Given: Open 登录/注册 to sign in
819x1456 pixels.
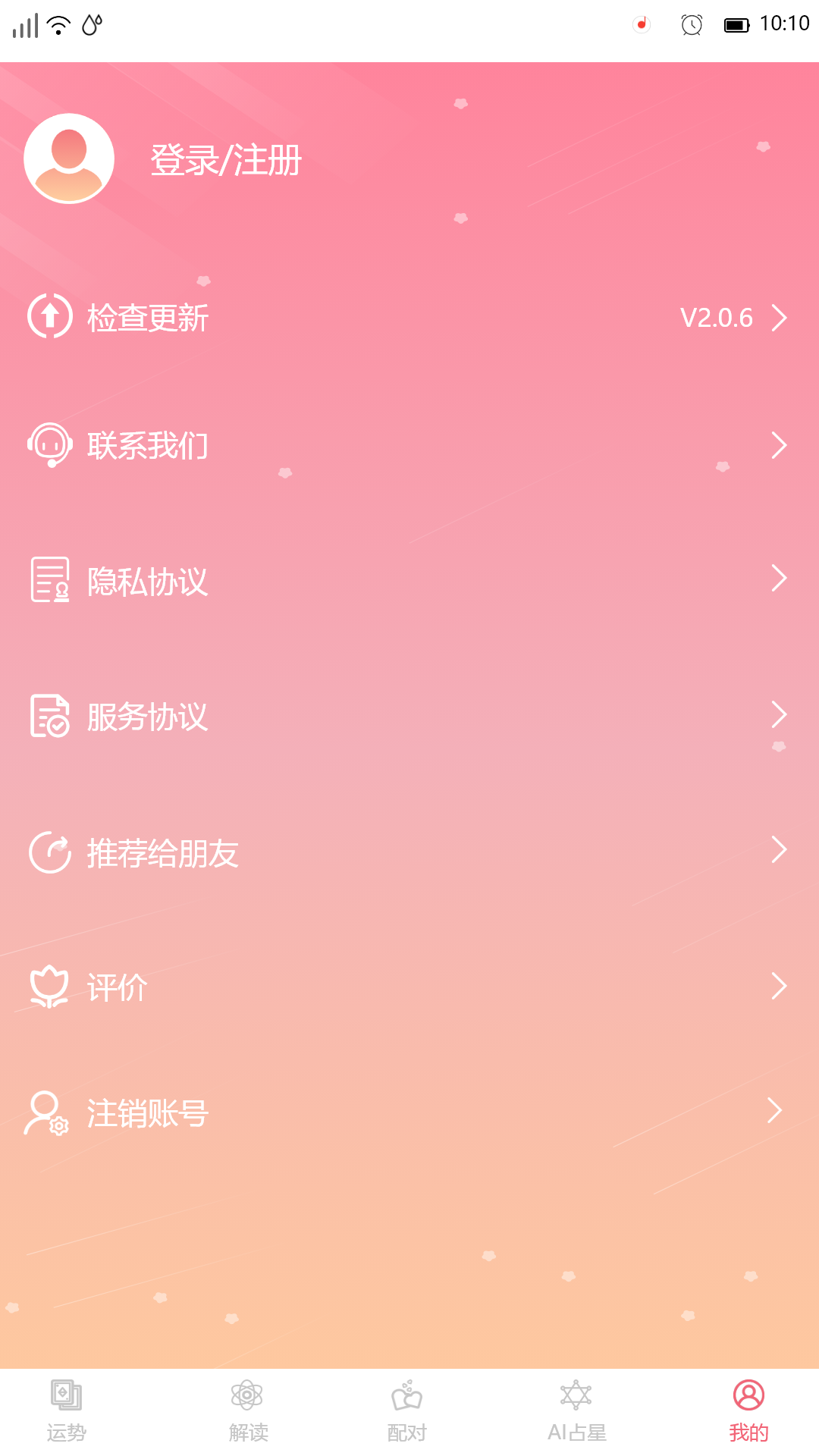Looking at the screenshot, I should point(226,160).
